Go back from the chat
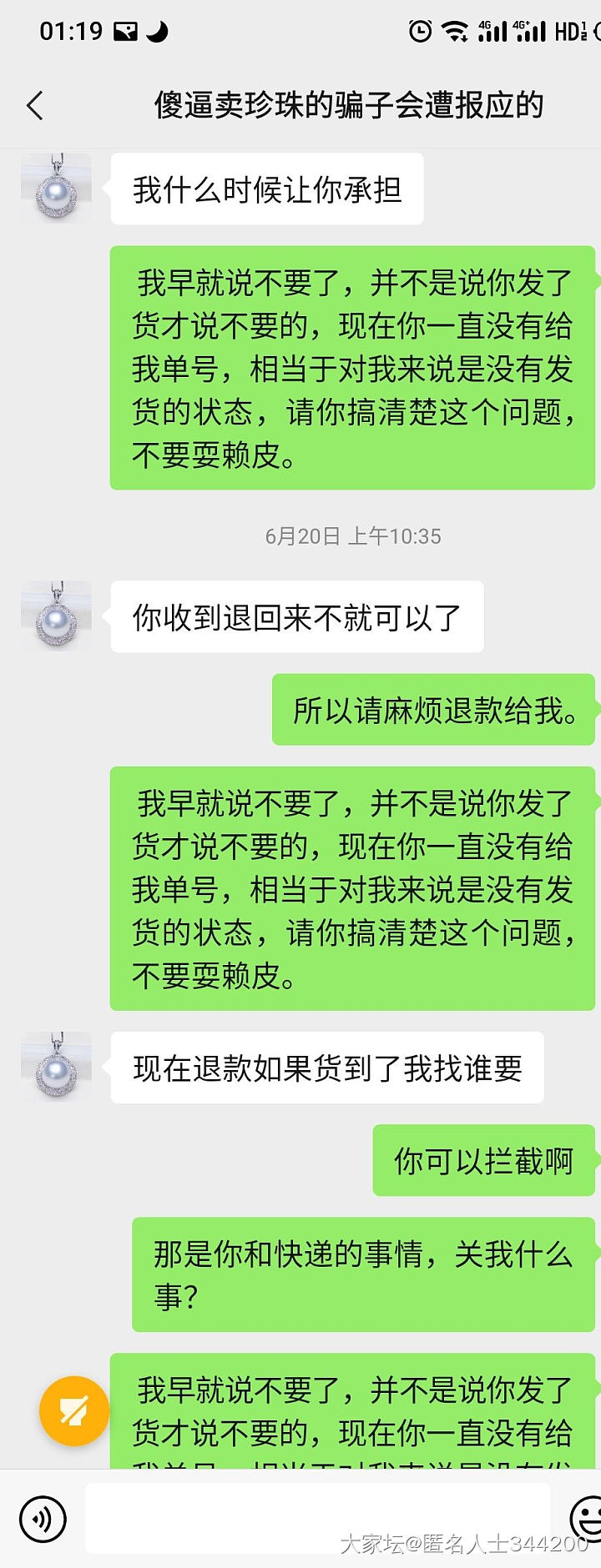The width and height of the screenshot is (601, 1568). coord(35,106)
